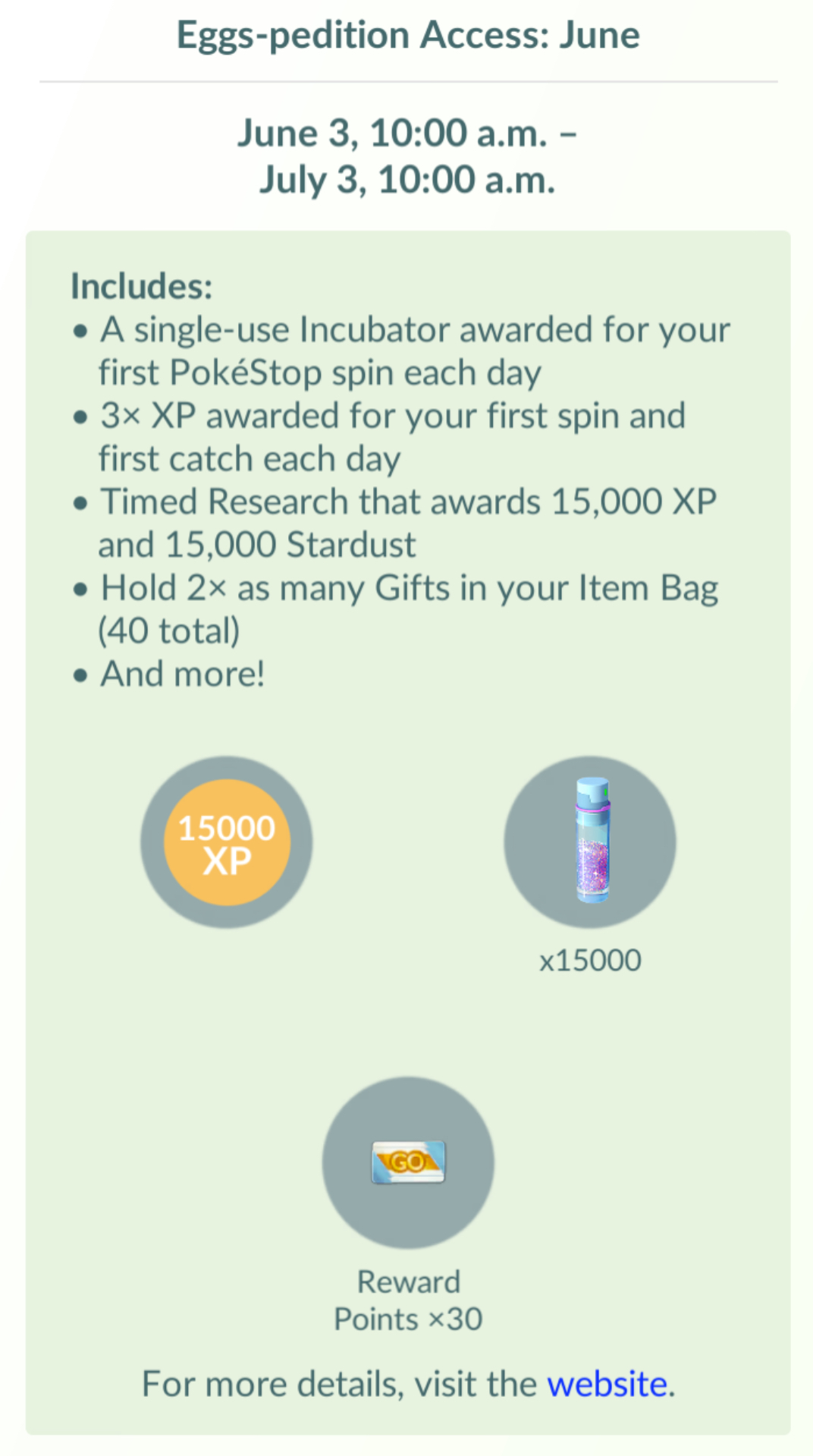The image size is (813, 1456).
Task: Open the website link for more details
Action: [607, 1384]
